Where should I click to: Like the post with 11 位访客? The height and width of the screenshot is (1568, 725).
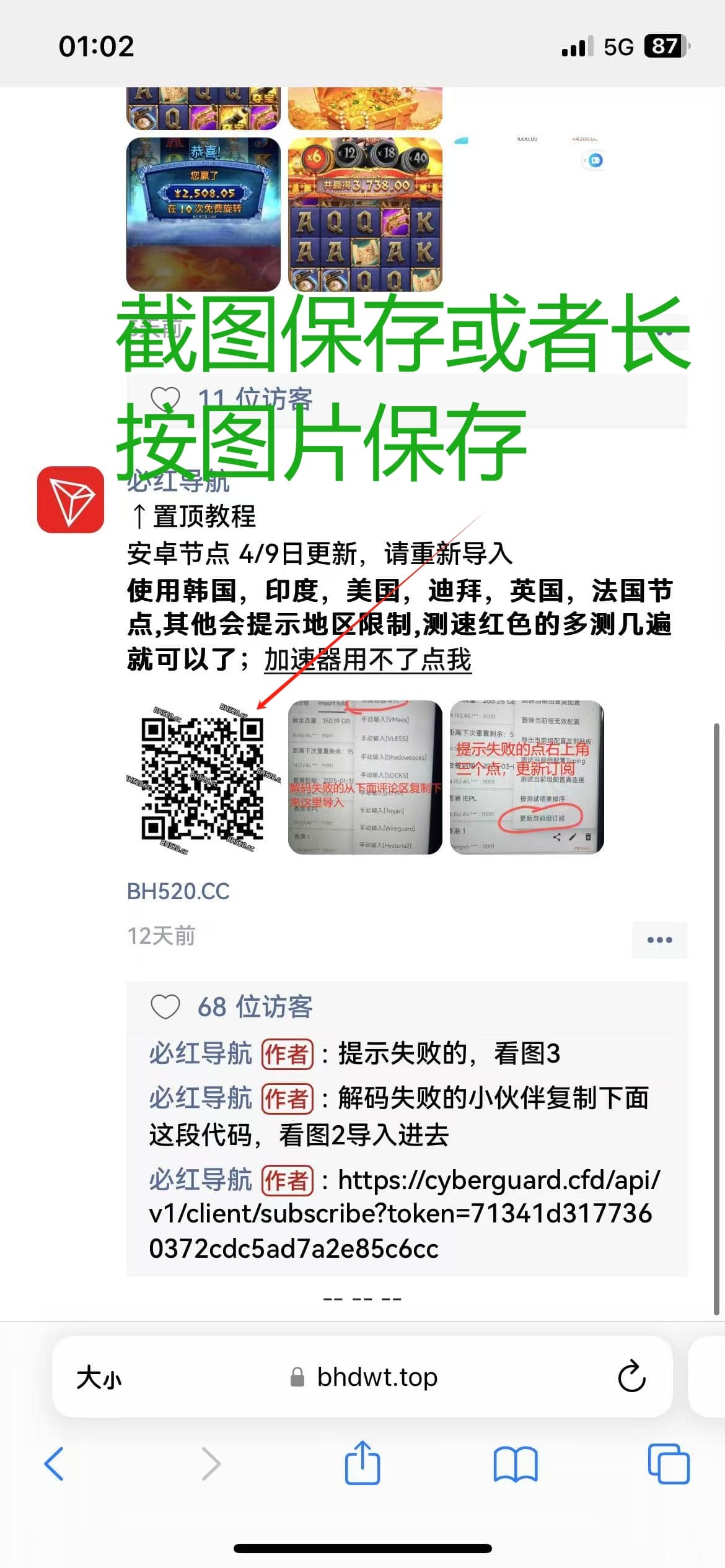click(165, 398)
